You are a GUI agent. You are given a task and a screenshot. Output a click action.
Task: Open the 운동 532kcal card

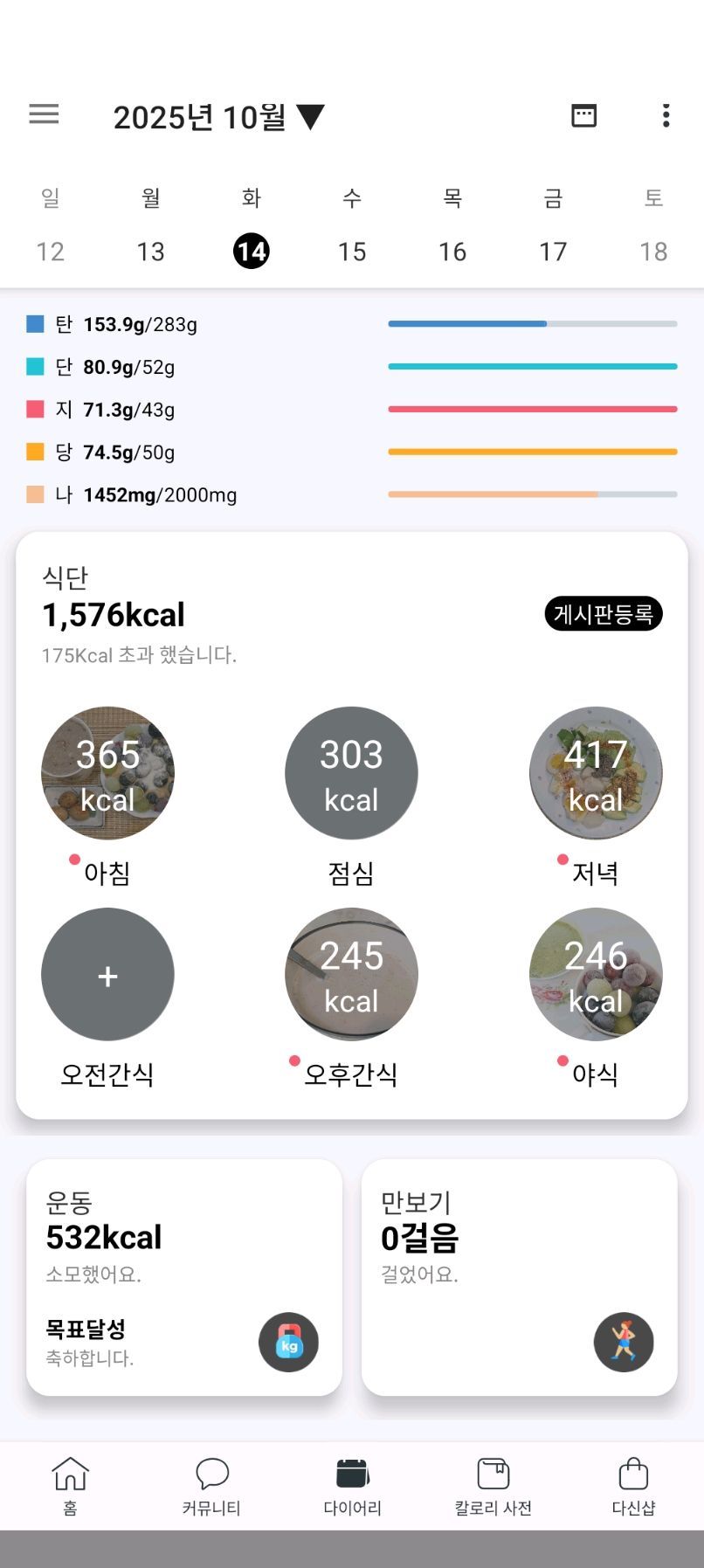pos(183,1275)
